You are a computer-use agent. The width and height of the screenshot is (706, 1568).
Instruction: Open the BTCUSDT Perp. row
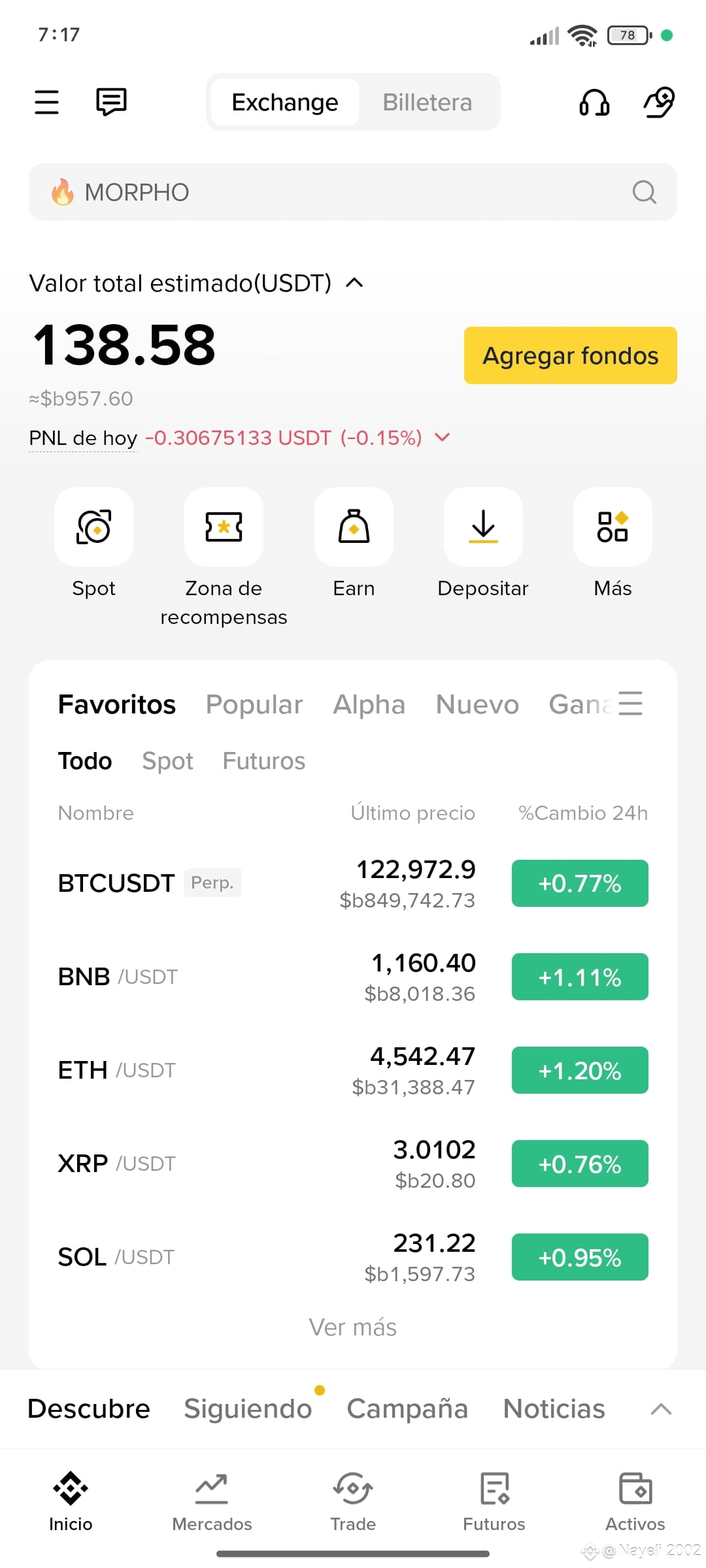click(353, 883)
